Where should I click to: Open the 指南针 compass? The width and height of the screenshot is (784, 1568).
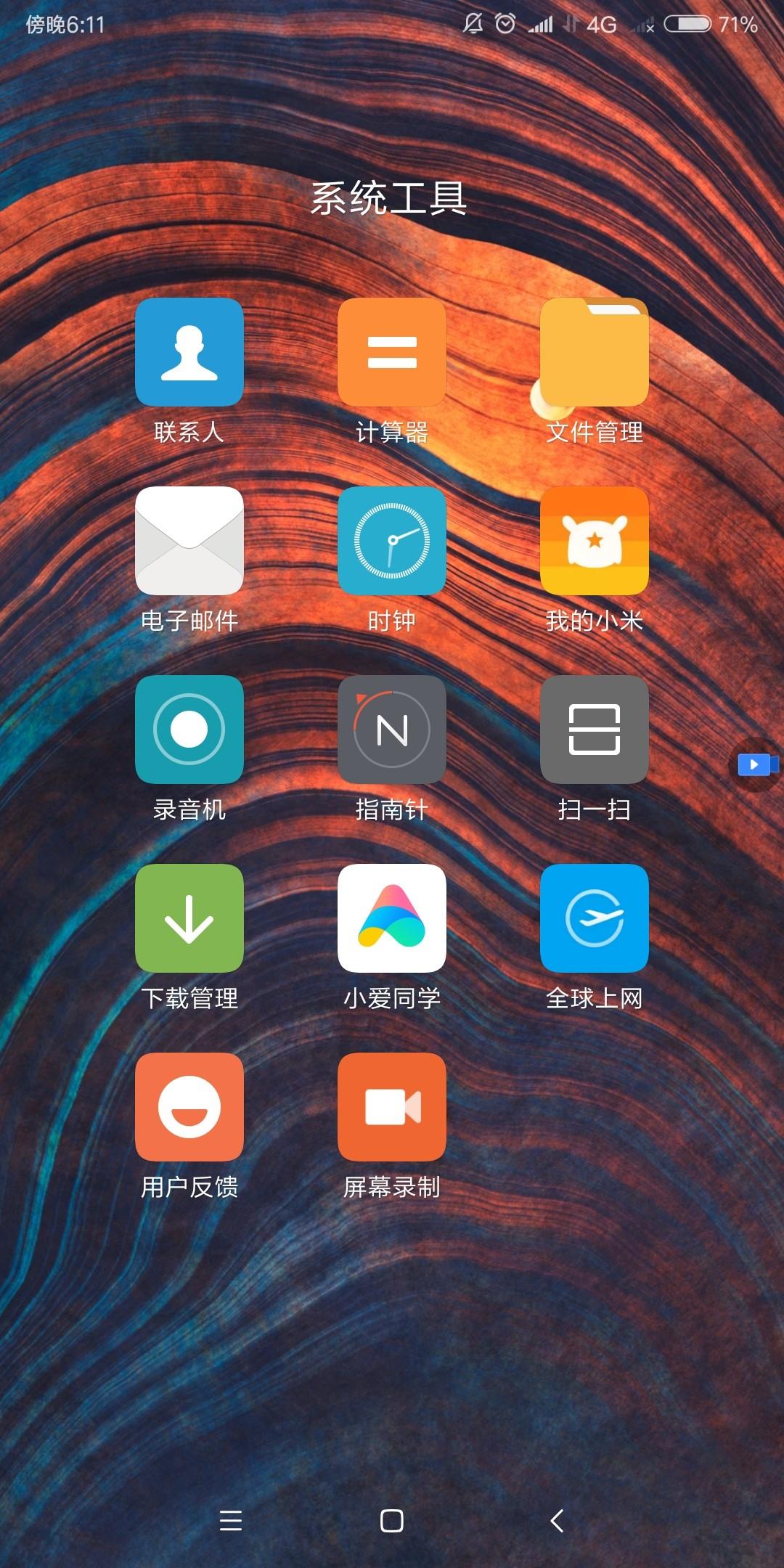tap(391, 730)
